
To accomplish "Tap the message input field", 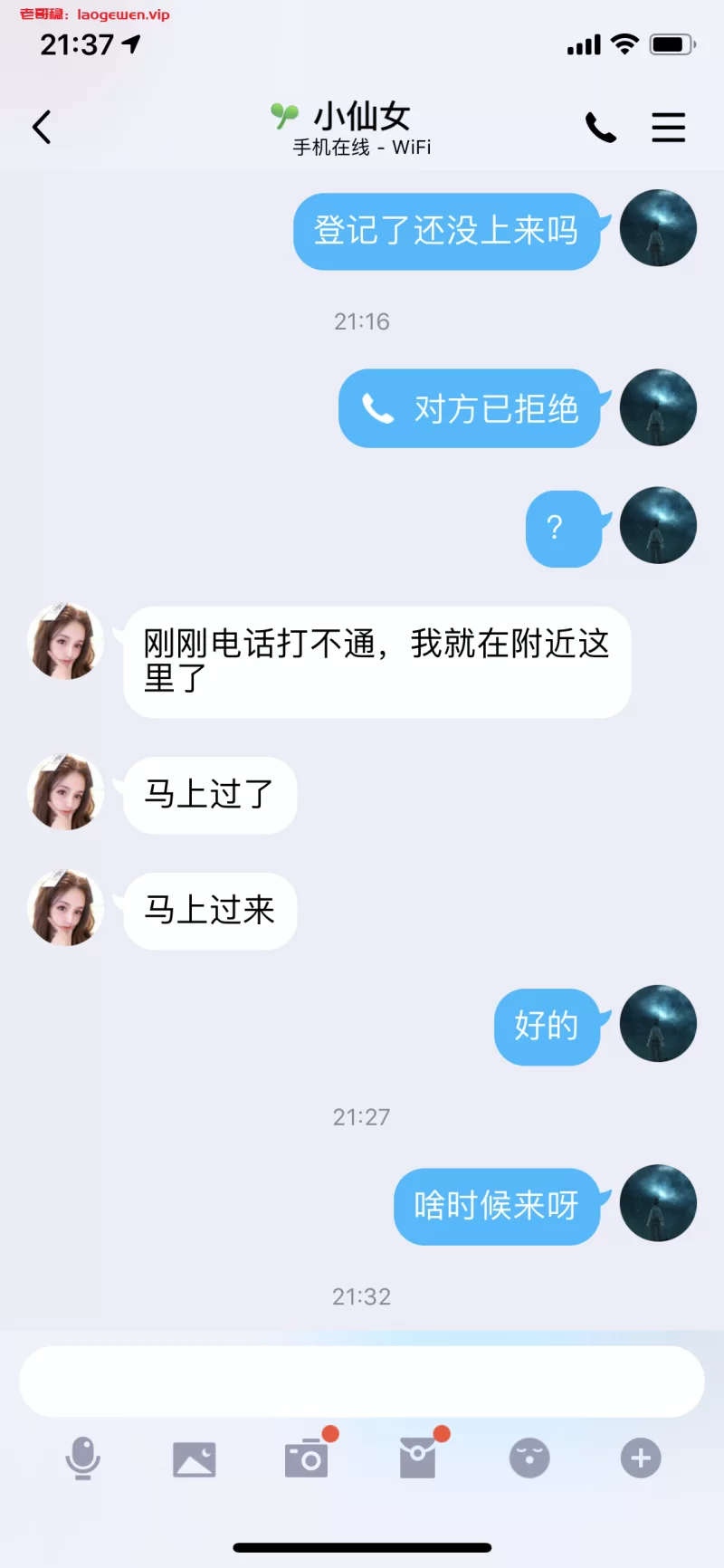I will coord(362,1381).
